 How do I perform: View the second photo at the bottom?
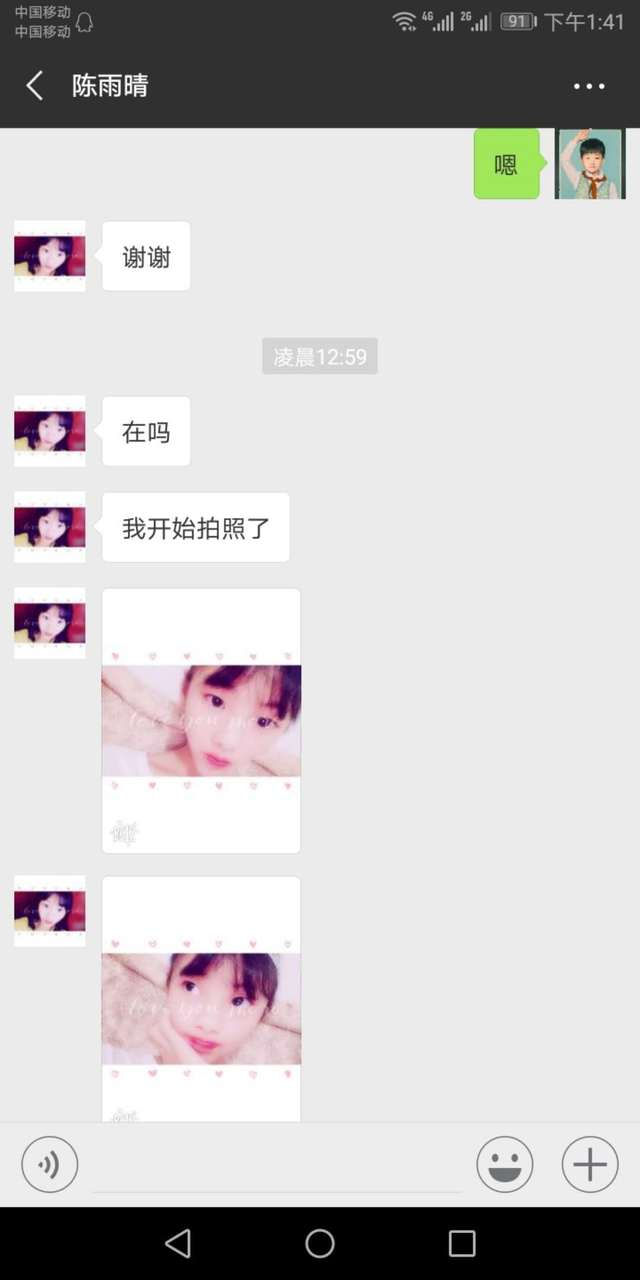[201, 1000]
